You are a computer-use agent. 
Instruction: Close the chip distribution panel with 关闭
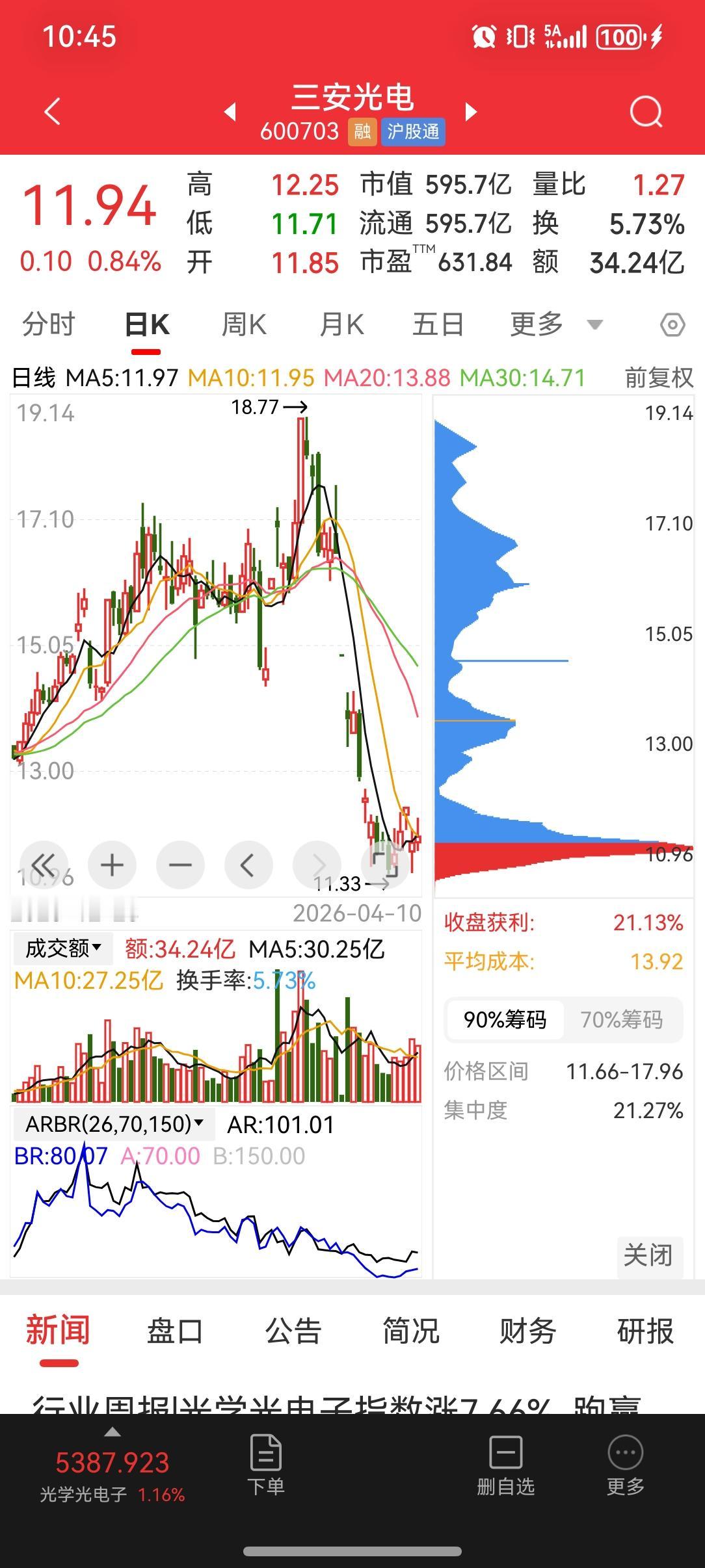click(x=648, y=1255)
